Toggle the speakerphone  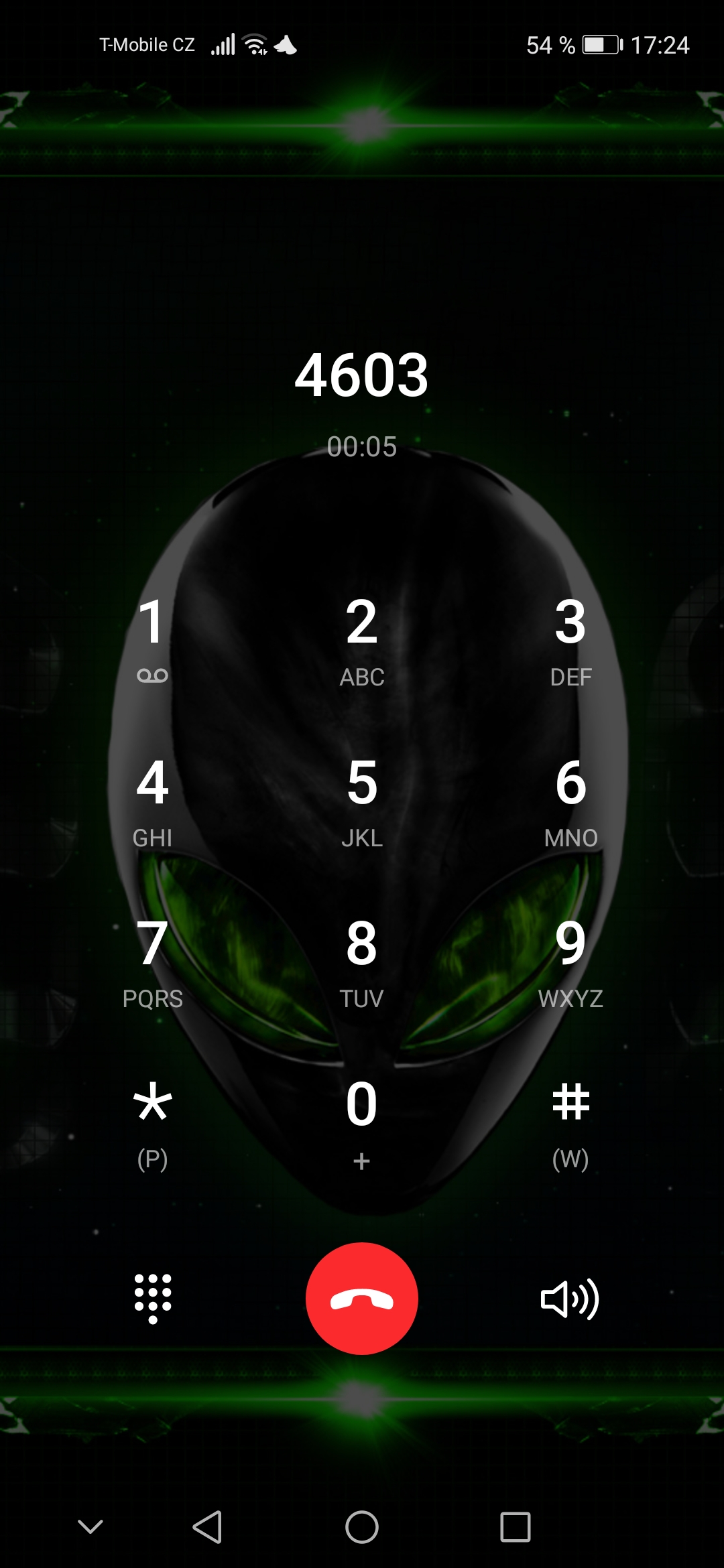[x=570, y=1299]
